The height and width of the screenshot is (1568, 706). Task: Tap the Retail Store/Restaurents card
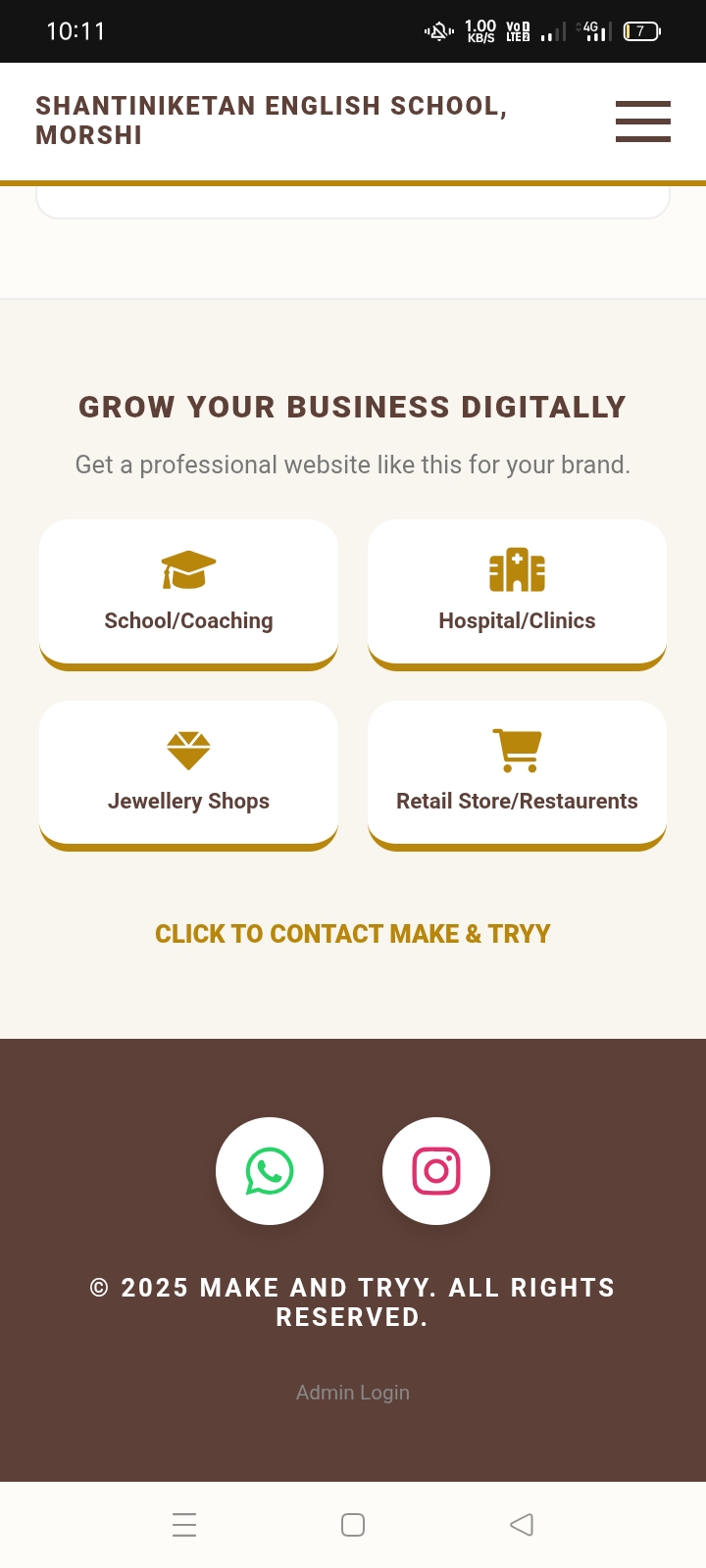click(x=517, y=774)
